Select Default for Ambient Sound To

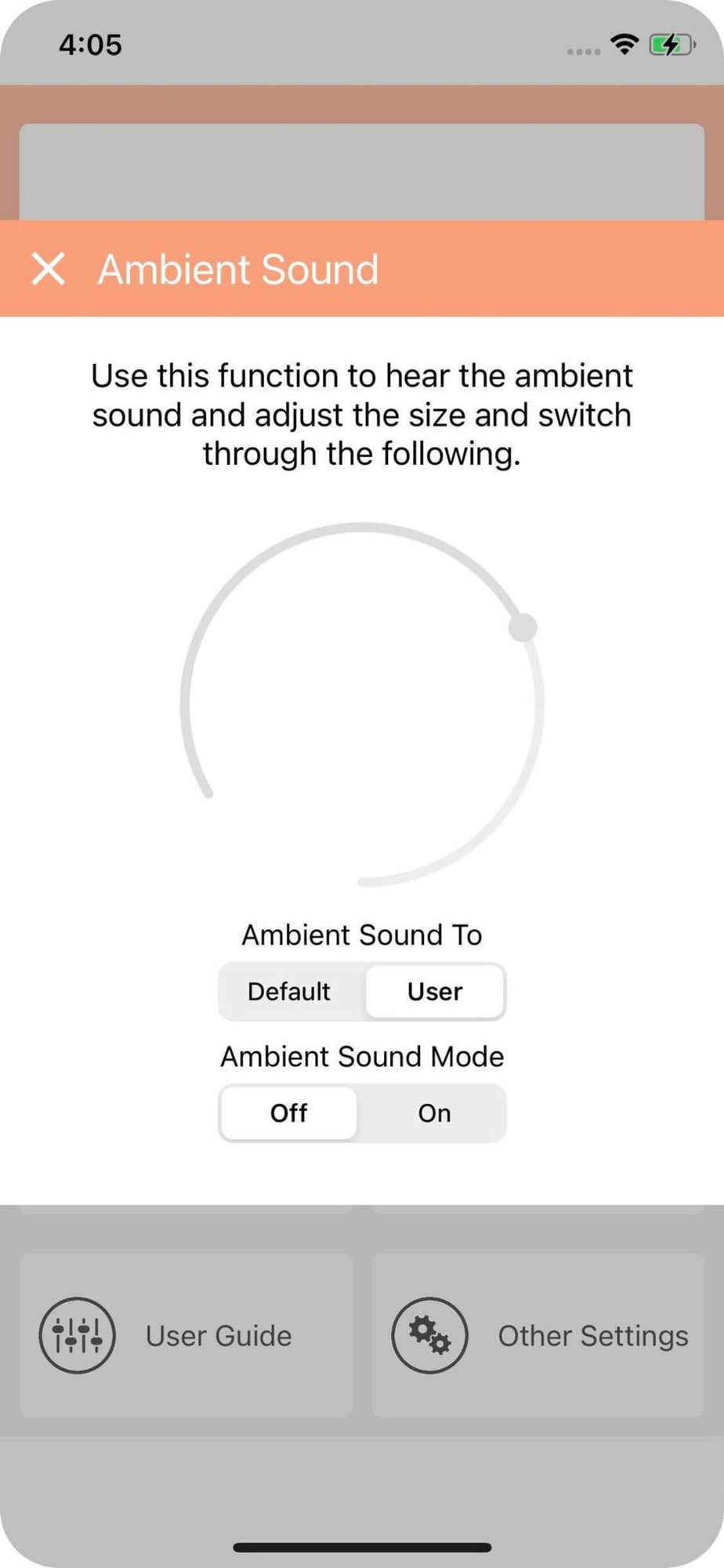point(289,992)
